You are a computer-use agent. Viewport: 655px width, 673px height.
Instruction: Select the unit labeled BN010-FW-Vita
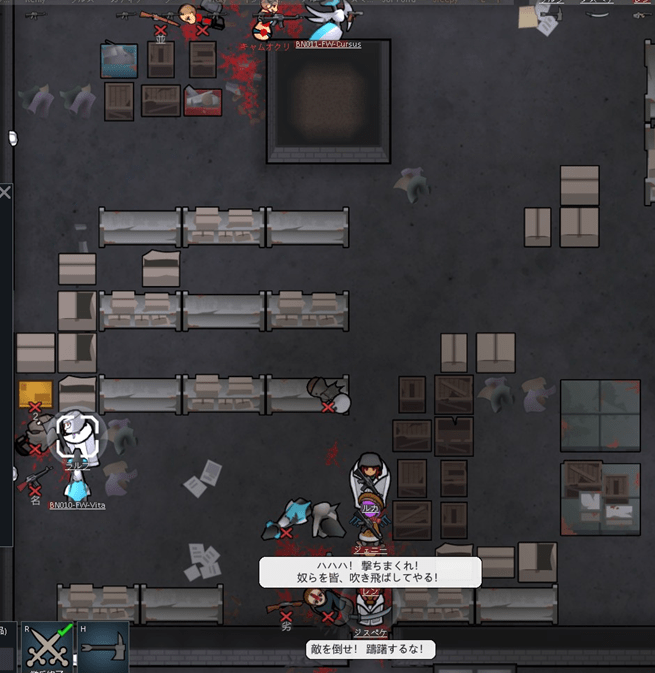[x=77, y=486]
